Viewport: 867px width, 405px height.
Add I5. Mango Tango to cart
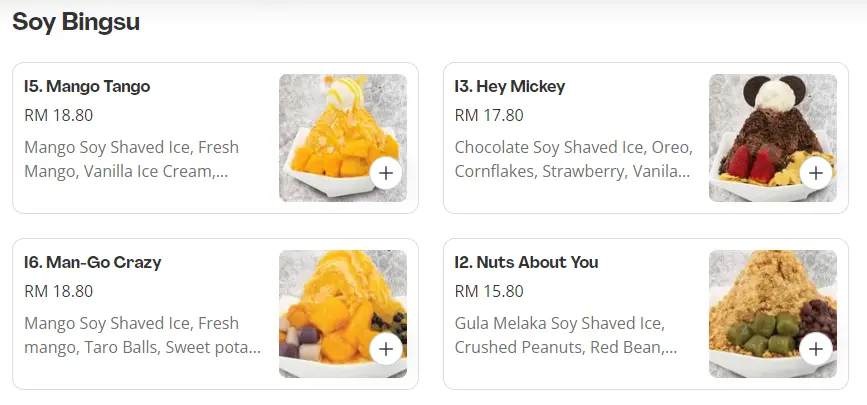click(386, 173)
